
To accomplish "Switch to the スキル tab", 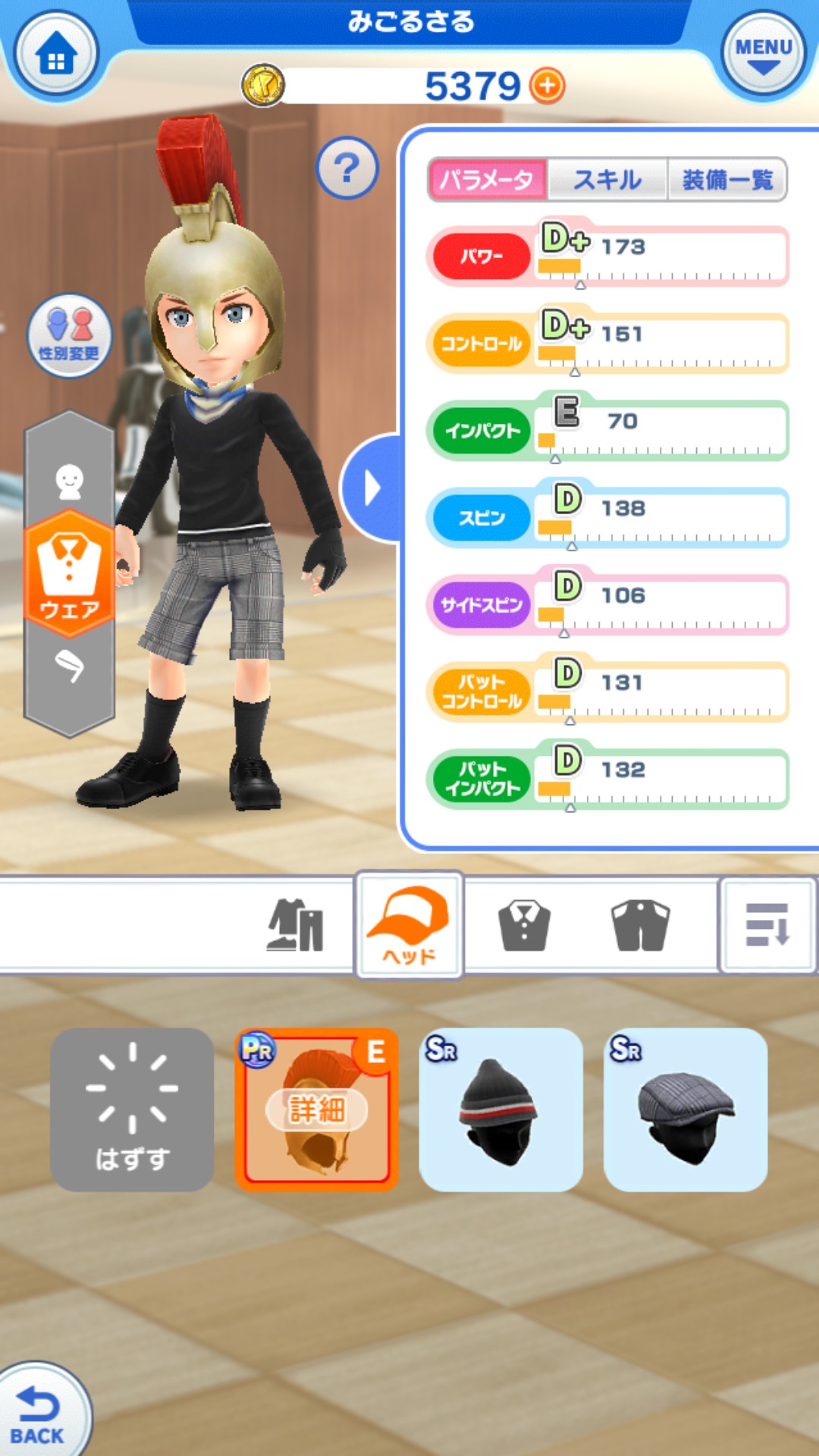I will click(607, 180).
